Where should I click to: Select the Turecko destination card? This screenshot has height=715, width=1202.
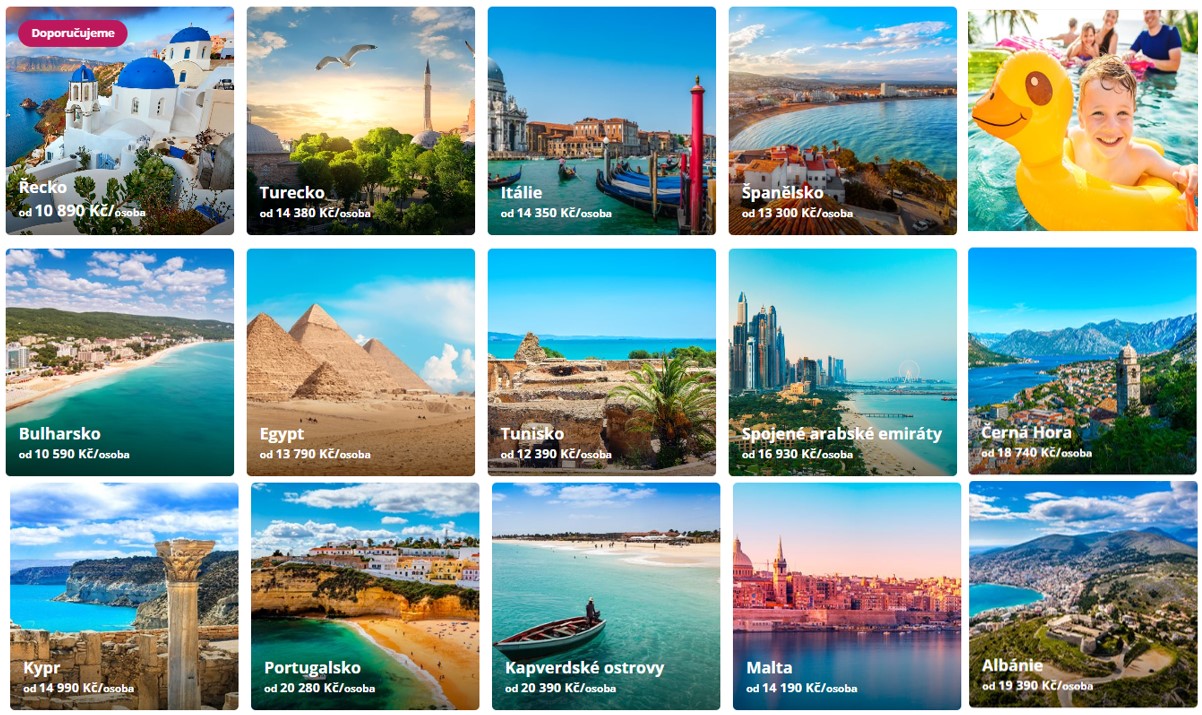coord(360,121)
